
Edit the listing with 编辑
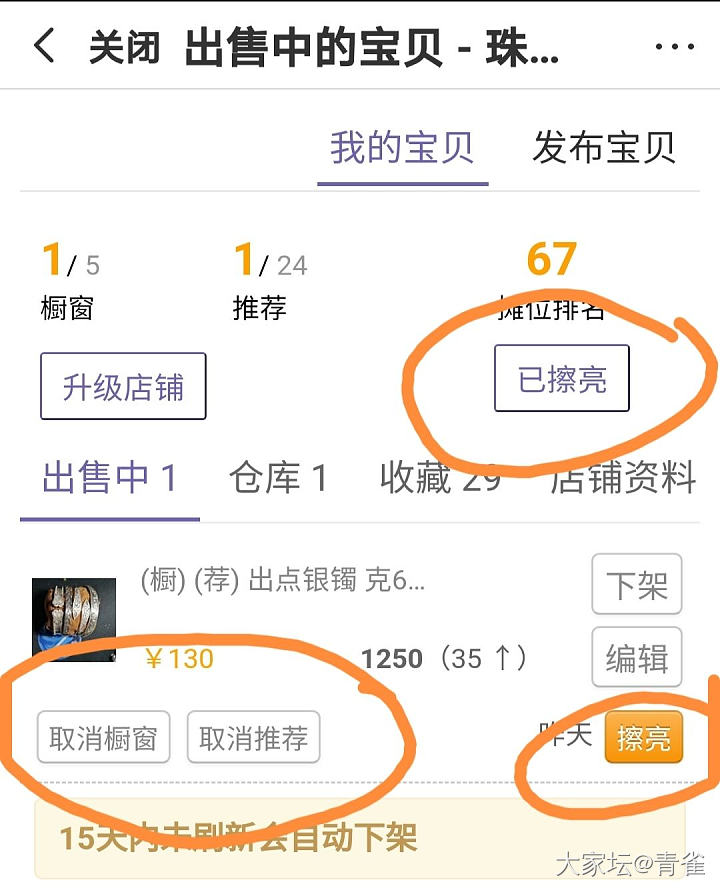636,657
